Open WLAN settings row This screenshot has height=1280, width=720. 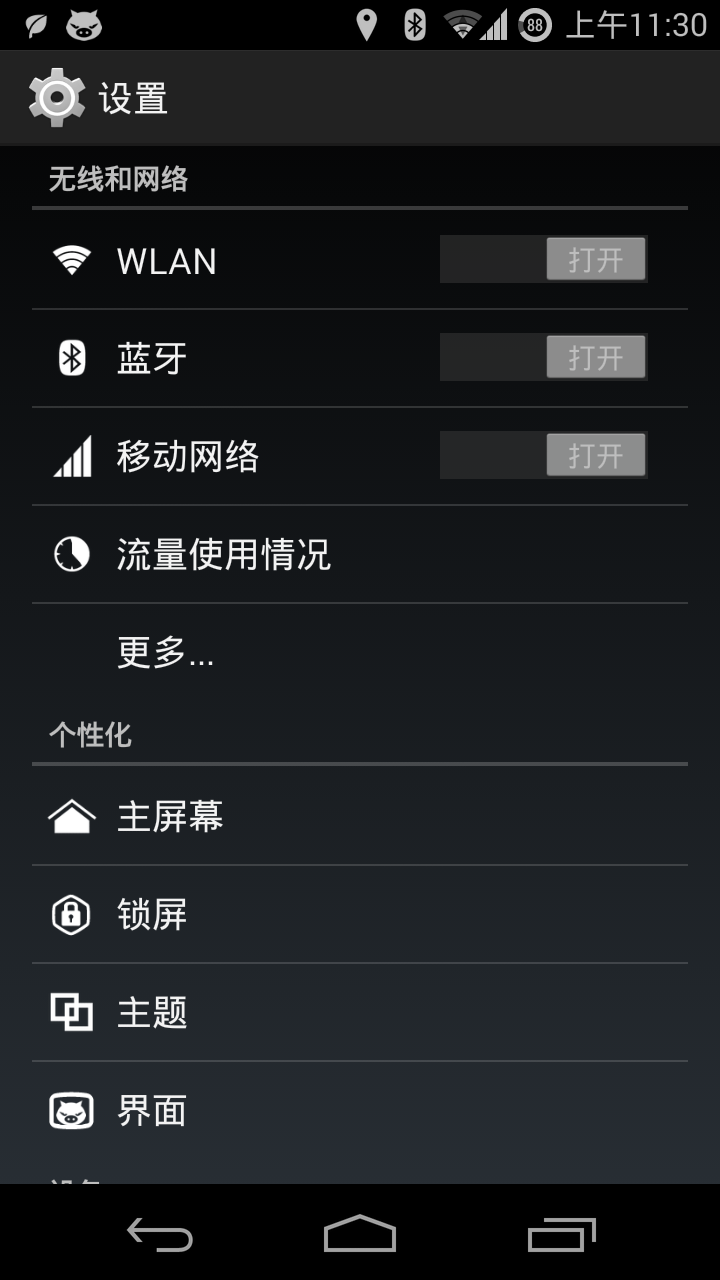pos(220,260)
